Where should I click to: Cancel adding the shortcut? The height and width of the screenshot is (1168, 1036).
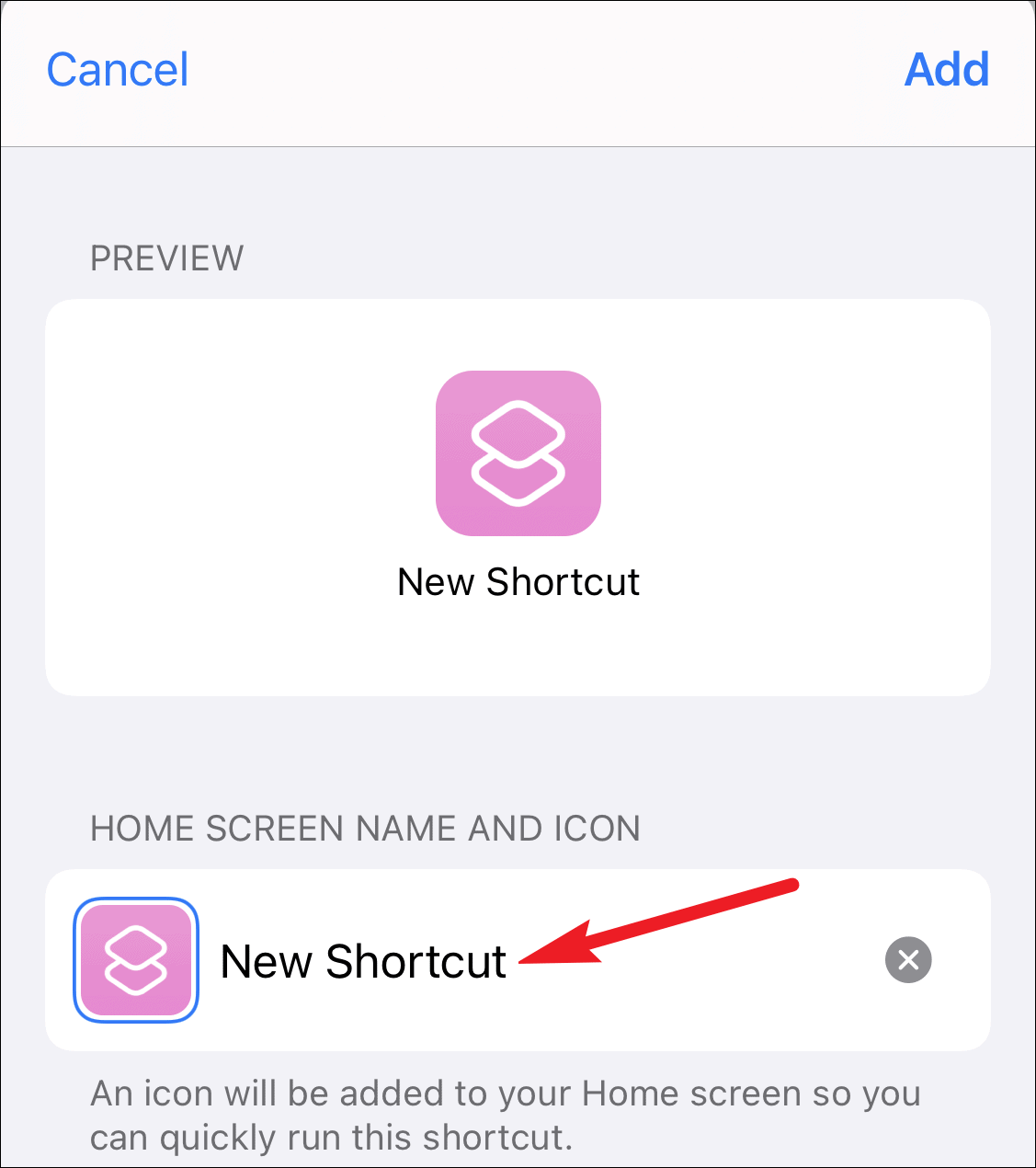(x=118, y=70)
